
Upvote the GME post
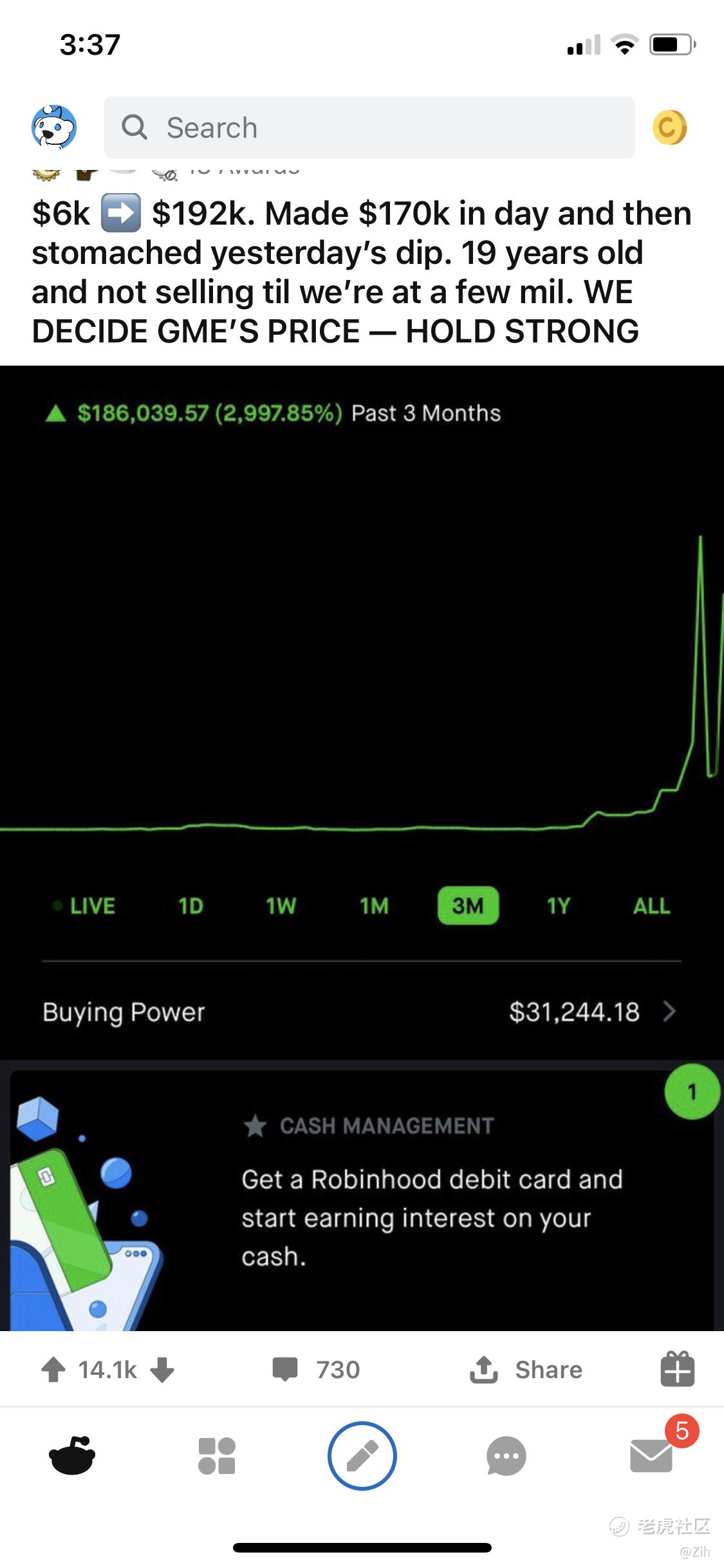pos(53,1369)
